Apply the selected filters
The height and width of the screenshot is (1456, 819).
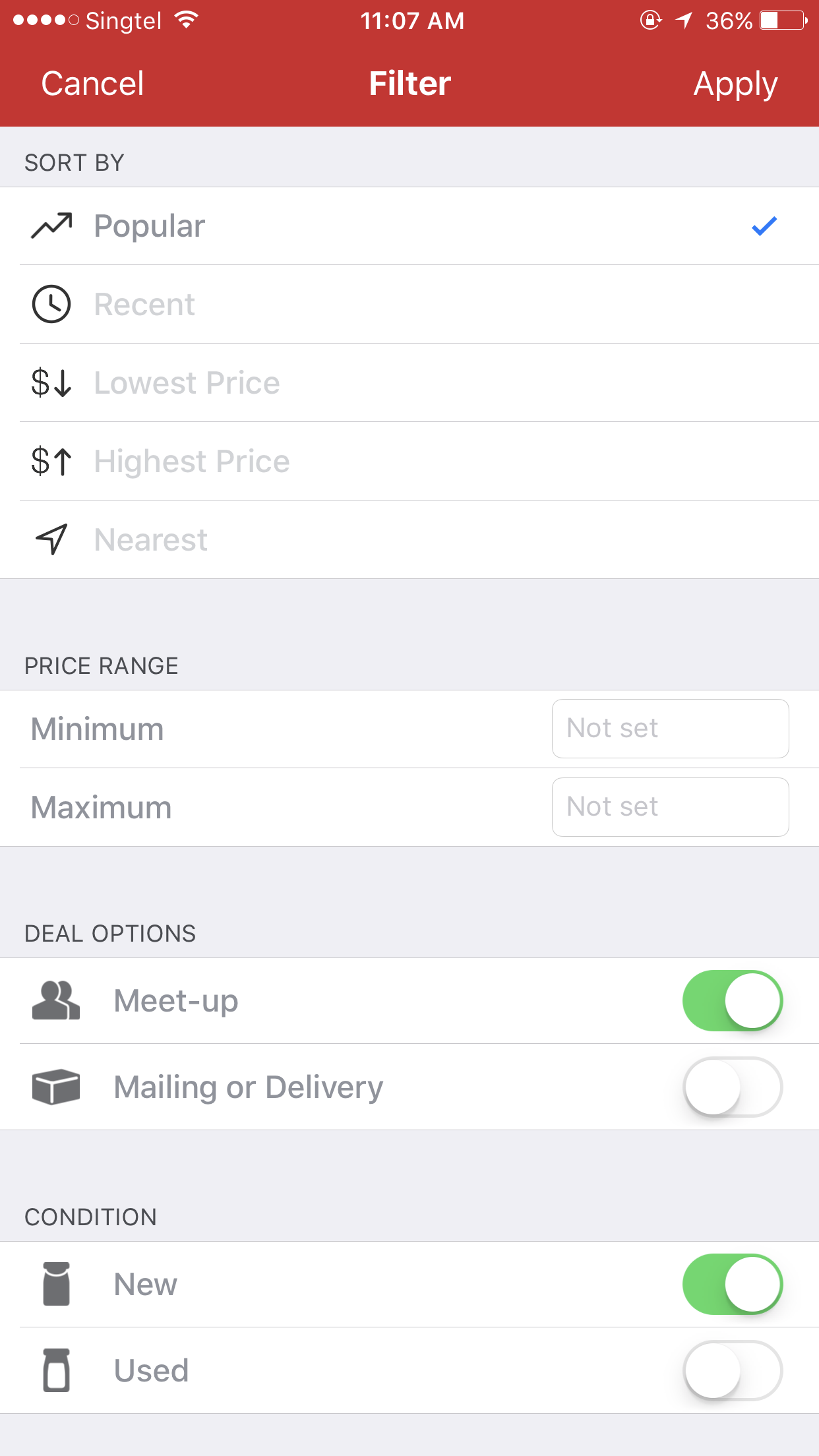pos(735,85)
